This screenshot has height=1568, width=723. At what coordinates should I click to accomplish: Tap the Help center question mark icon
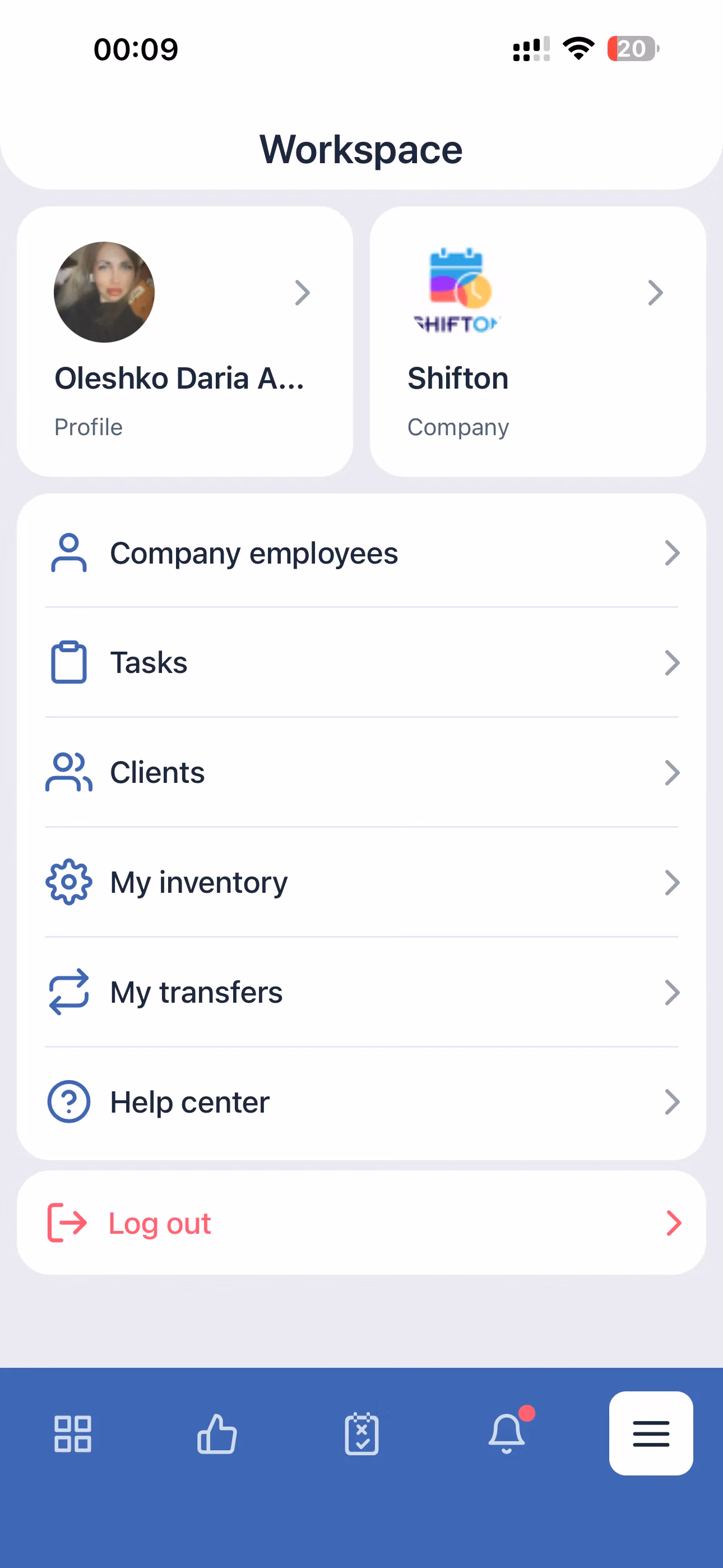(x=68, y=1102)
